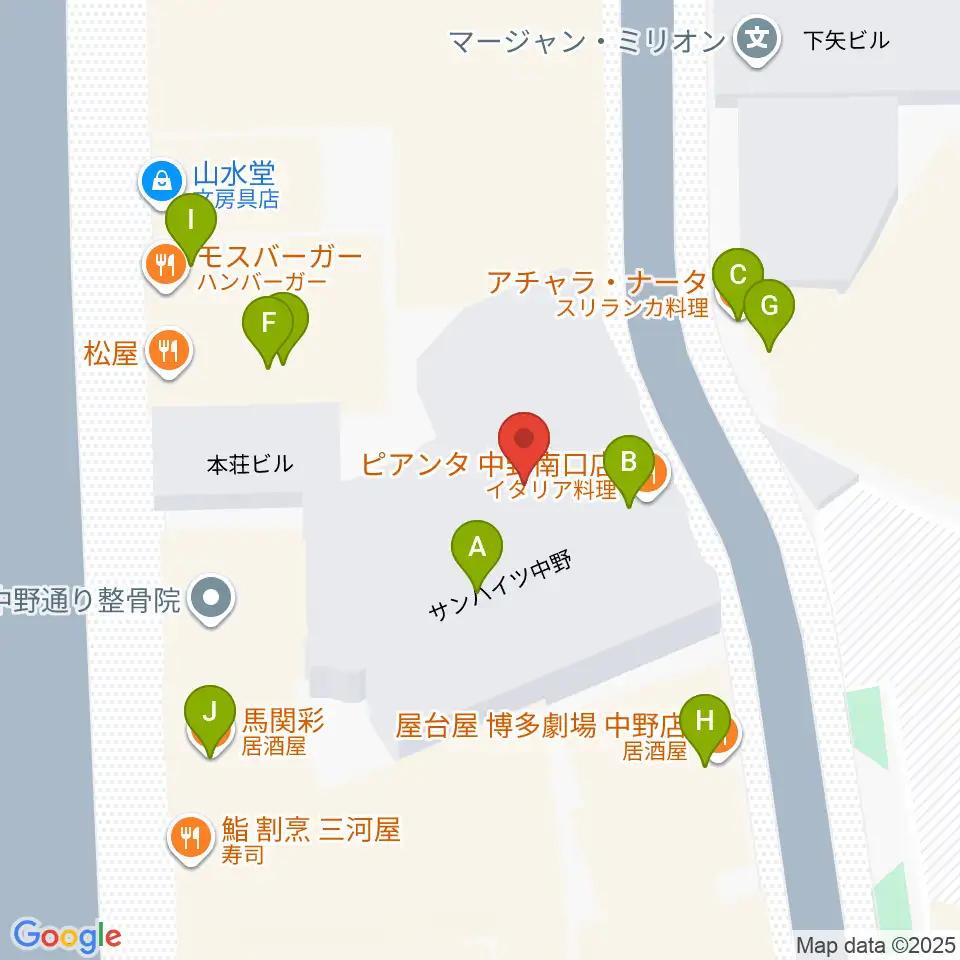This screenshot has width=960, height=960.
Task: Select the 中野通り整骨院 place pin
Action: coord(210,599)
